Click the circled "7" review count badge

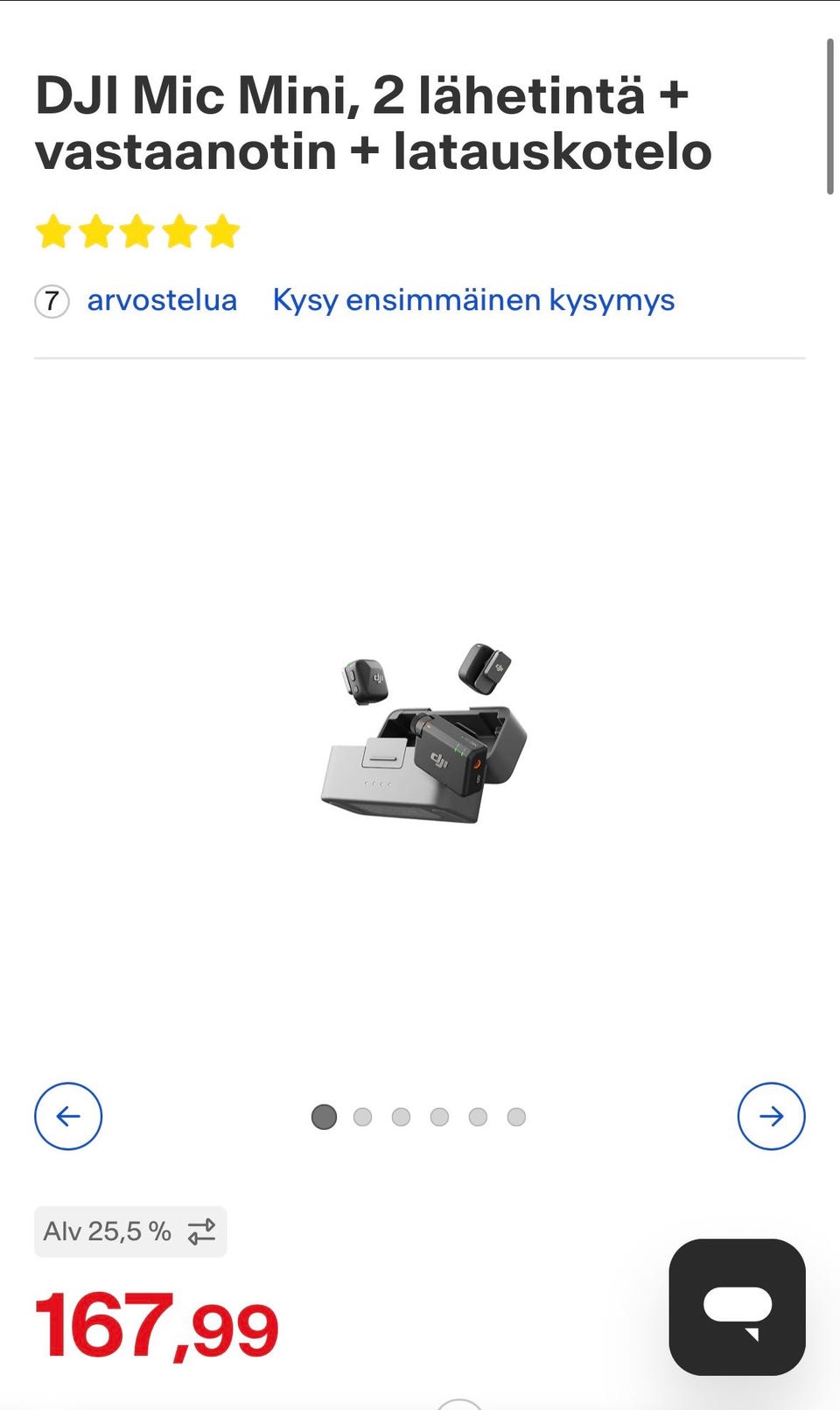point(51,301)
